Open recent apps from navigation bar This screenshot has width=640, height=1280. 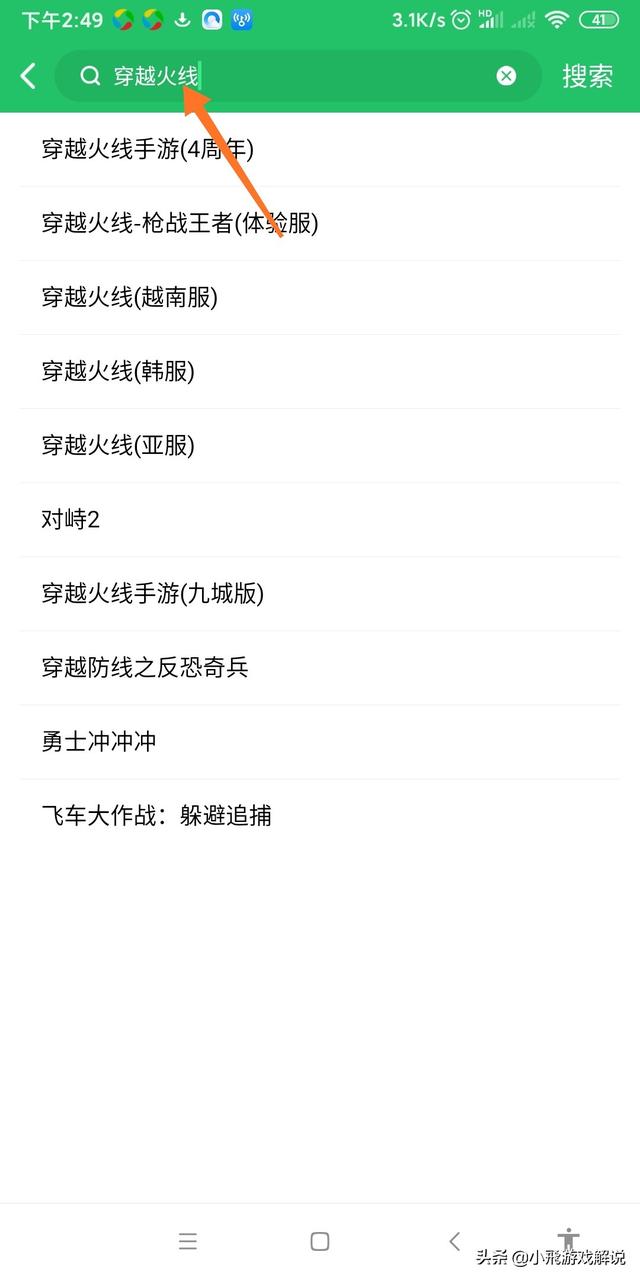tap(188, 1242)
